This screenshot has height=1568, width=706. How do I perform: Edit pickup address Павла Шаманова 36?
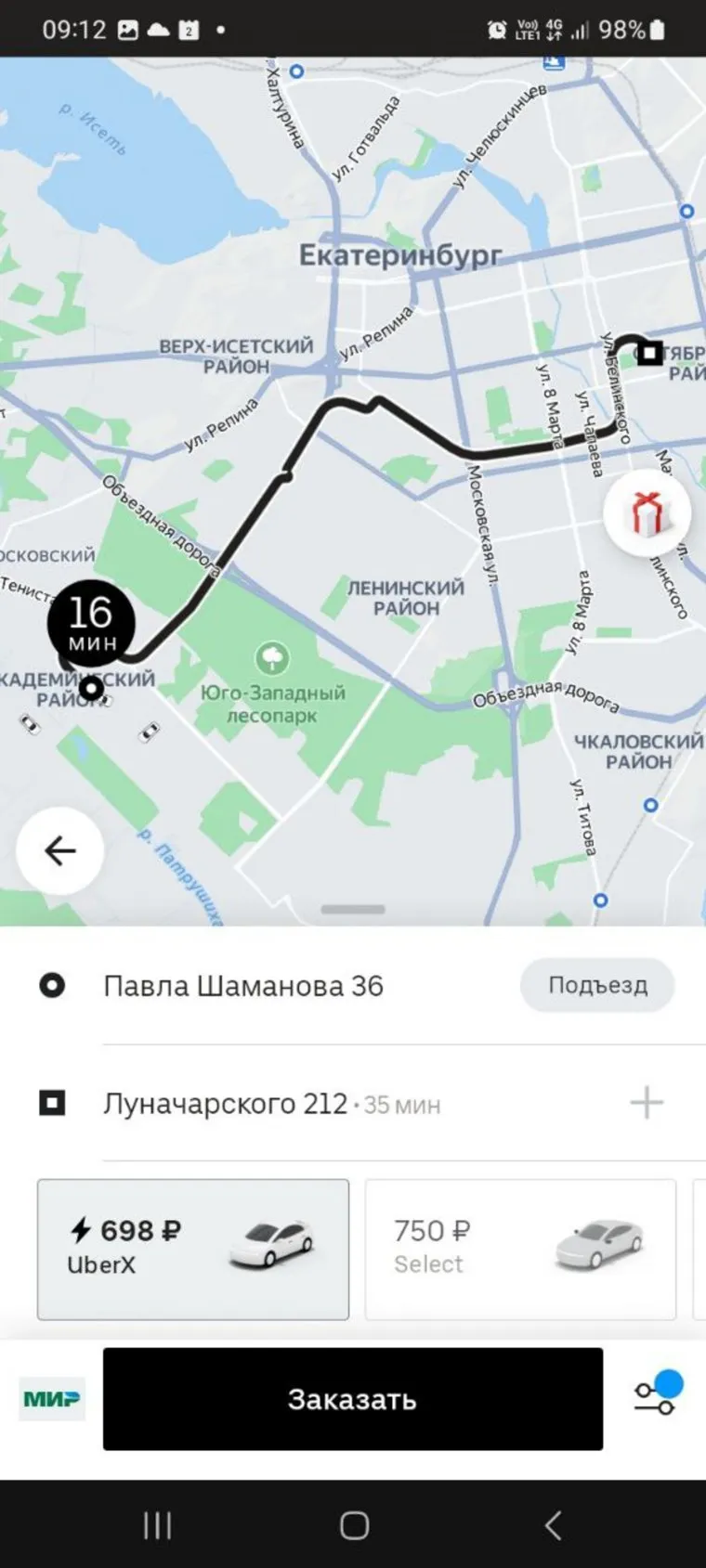point(243,986)
